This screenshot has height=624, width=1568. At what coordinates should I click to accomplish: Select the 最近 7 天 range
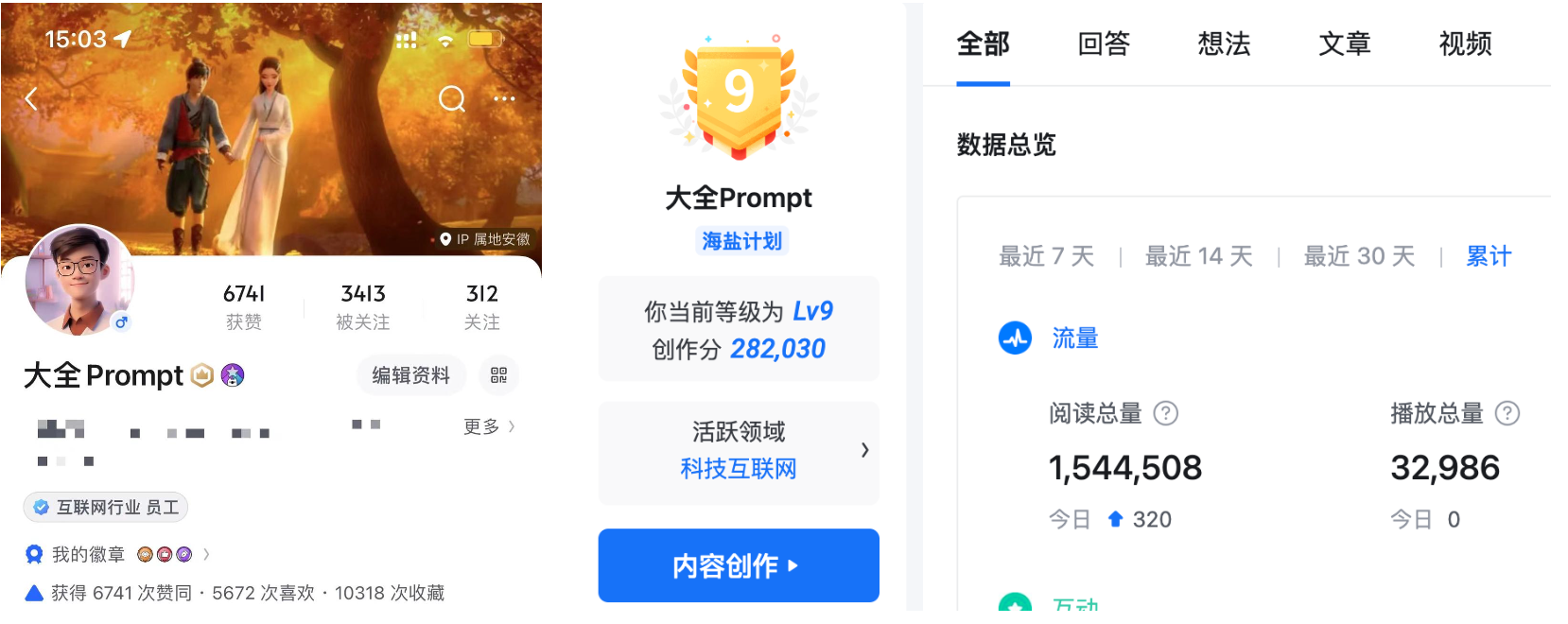[x=1046, y=256]
